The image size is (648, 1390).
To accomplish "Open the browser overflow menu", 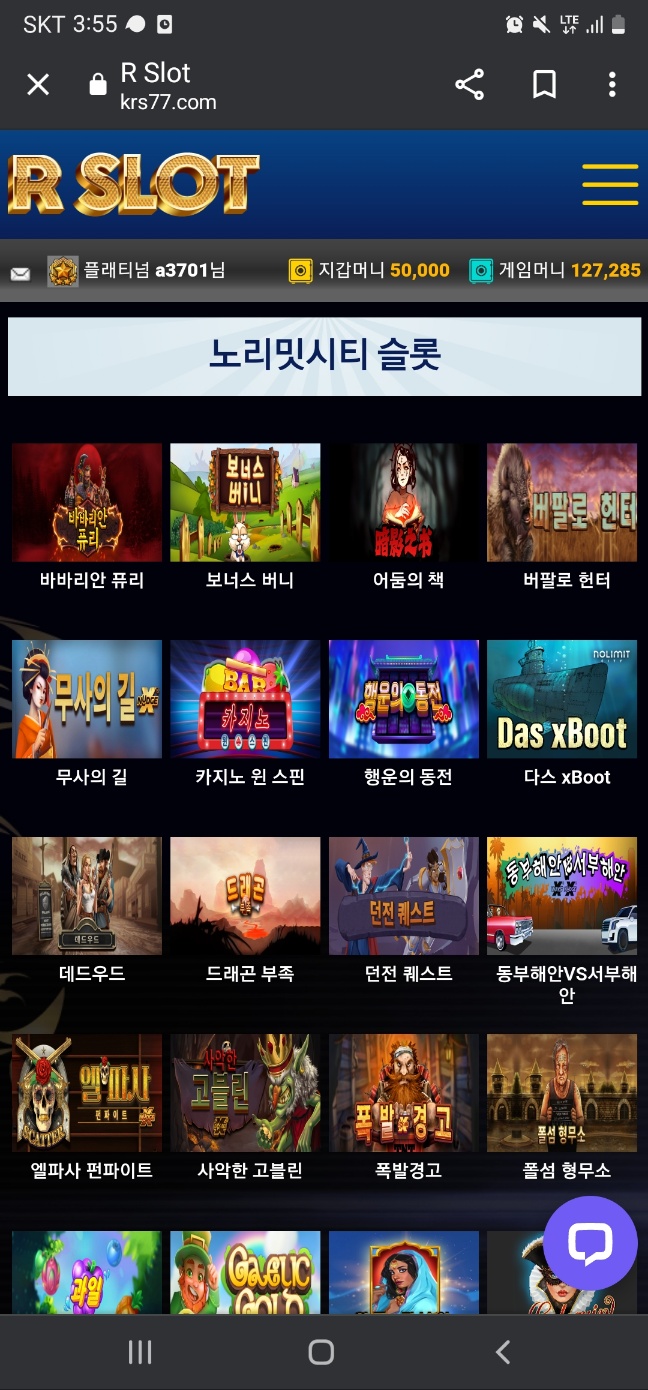I will coord(612,85).
